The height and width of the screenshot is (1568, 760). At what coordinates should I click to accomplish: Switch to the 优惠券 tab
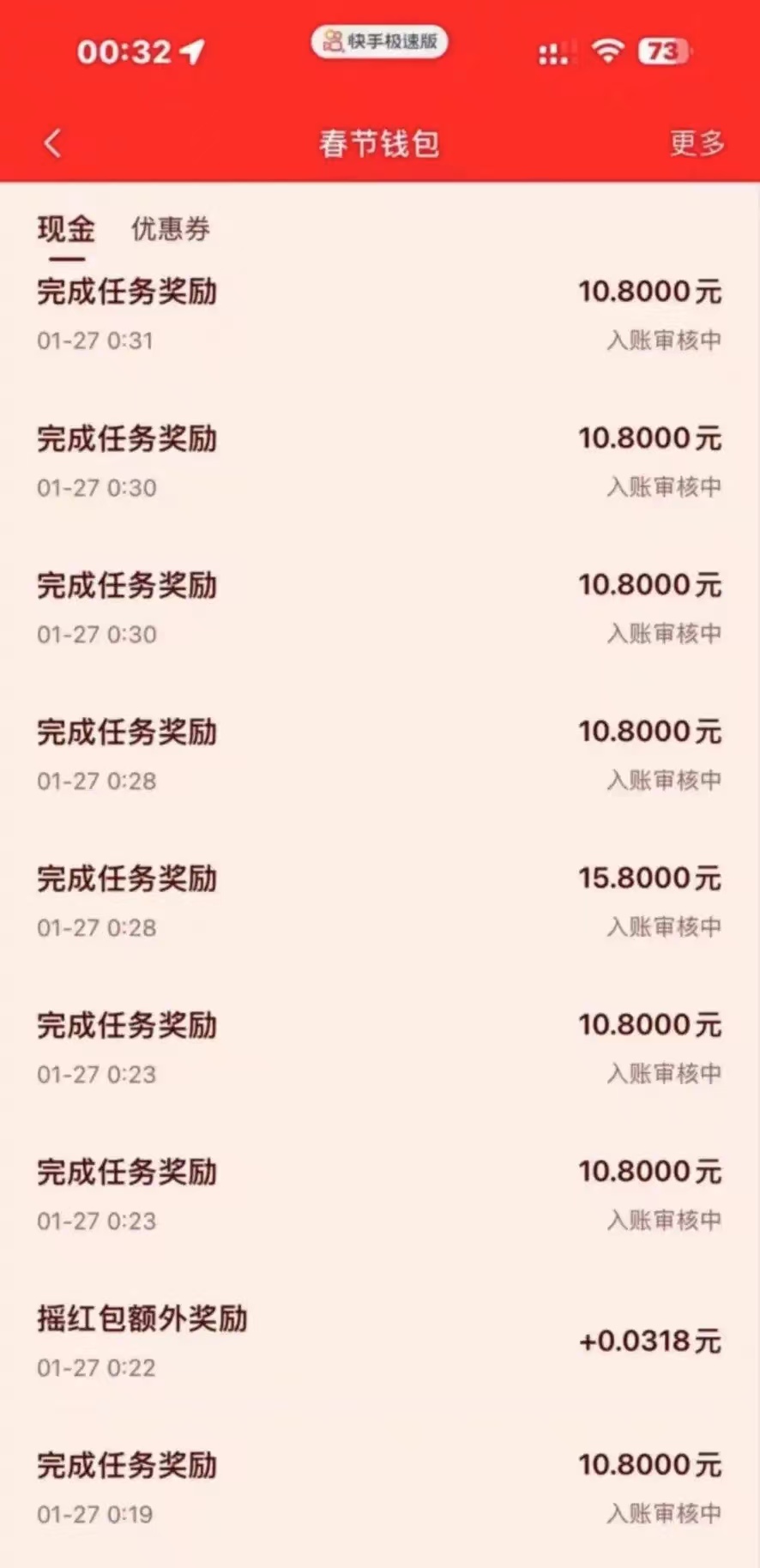point(170,229)
